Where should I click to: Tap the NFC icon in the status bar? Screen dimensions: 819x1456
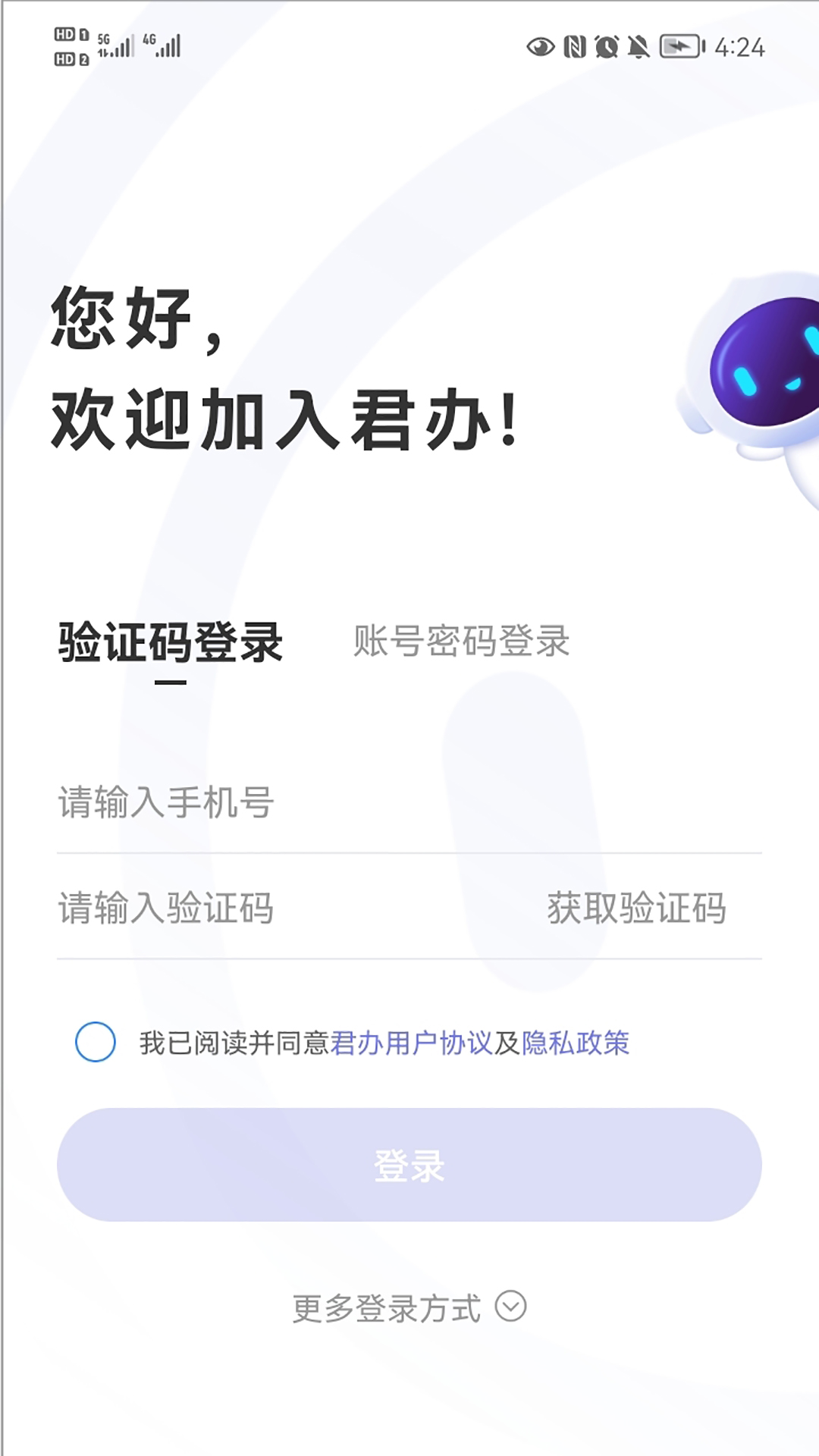point(573,45)
